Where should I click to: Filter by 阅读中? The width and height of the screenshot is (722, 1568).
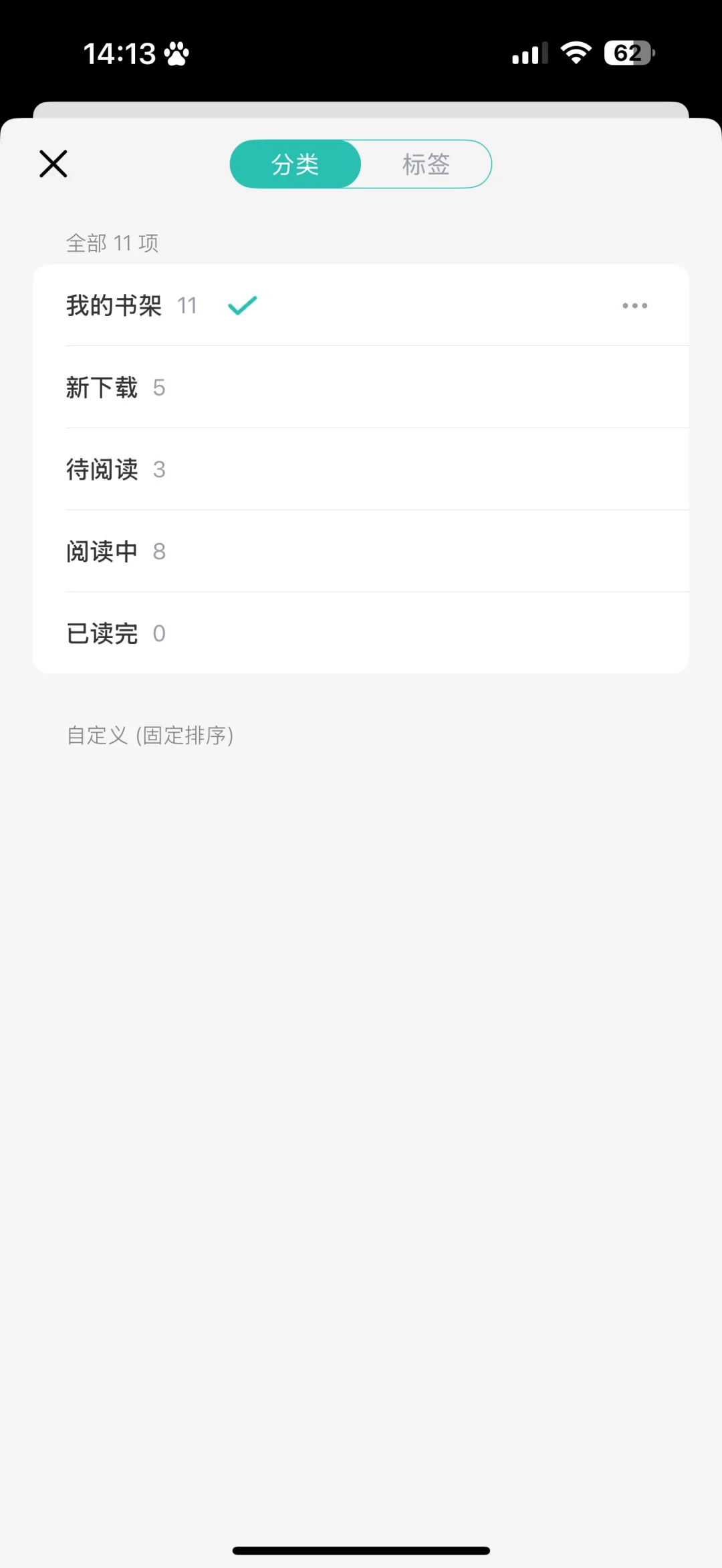tap(361, 551)
